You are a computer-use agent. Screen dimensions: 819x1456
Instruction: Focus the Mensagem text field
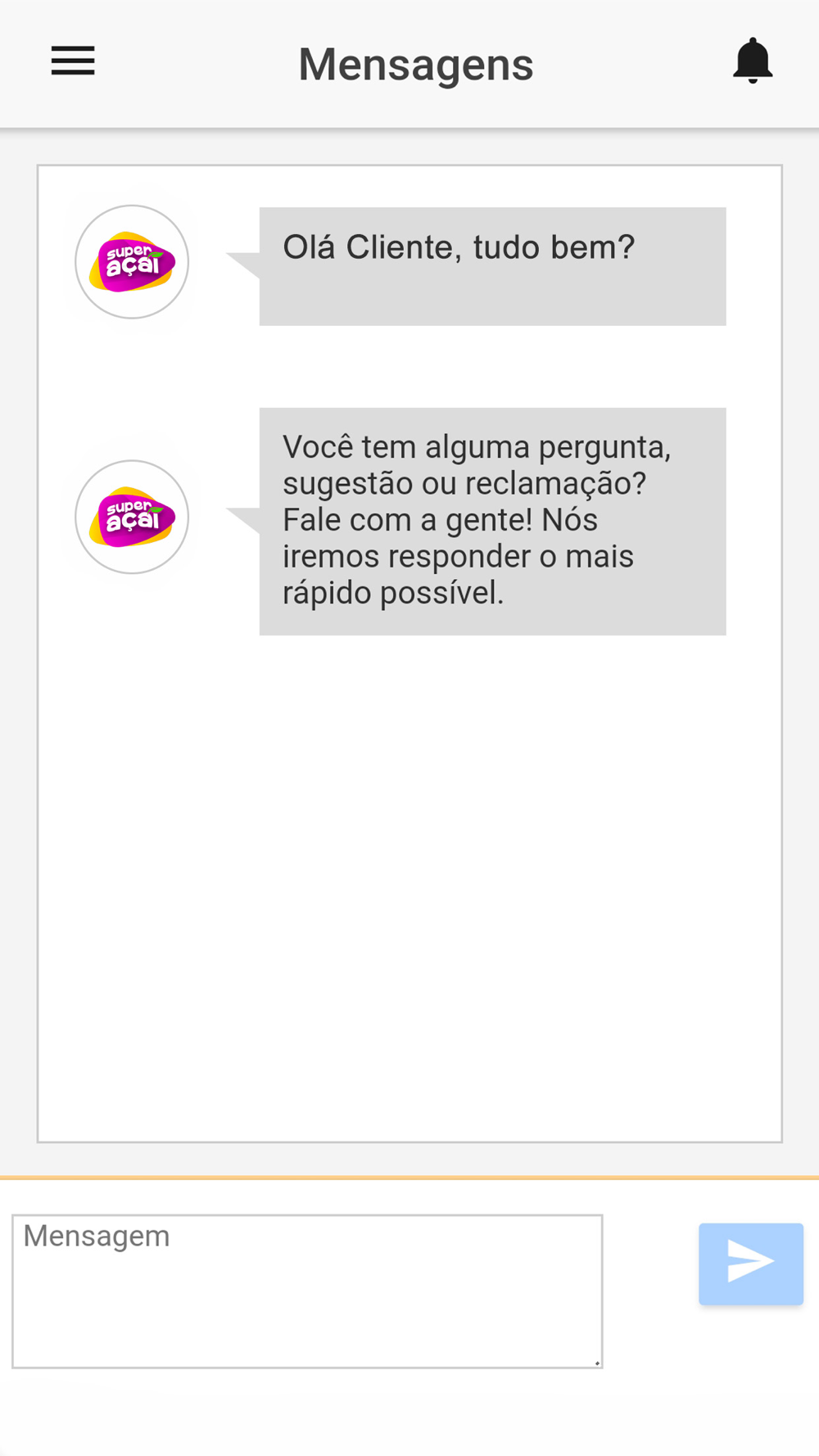[x=307, y=1291]
